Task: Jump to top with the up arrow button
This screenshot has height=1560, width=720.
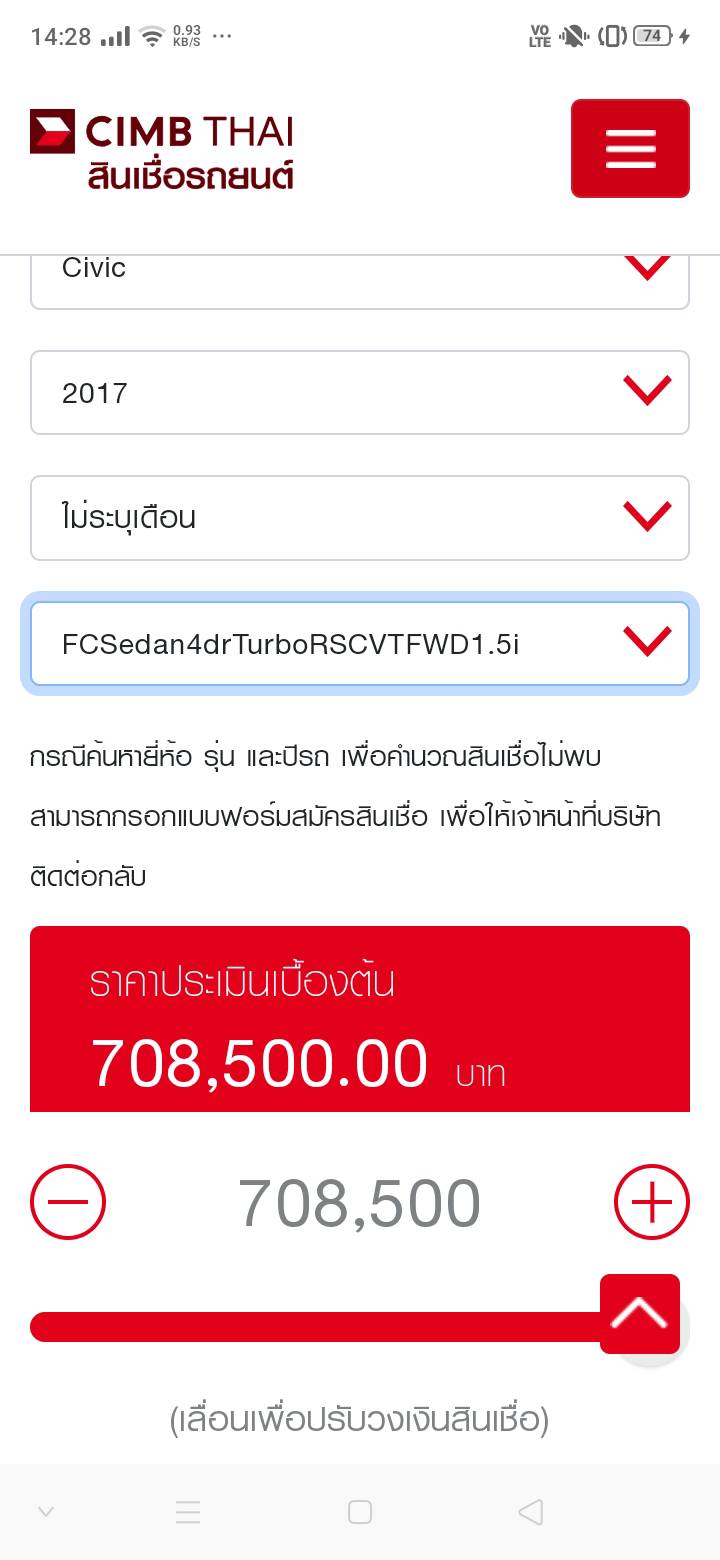Action: tap(640, 1314)
